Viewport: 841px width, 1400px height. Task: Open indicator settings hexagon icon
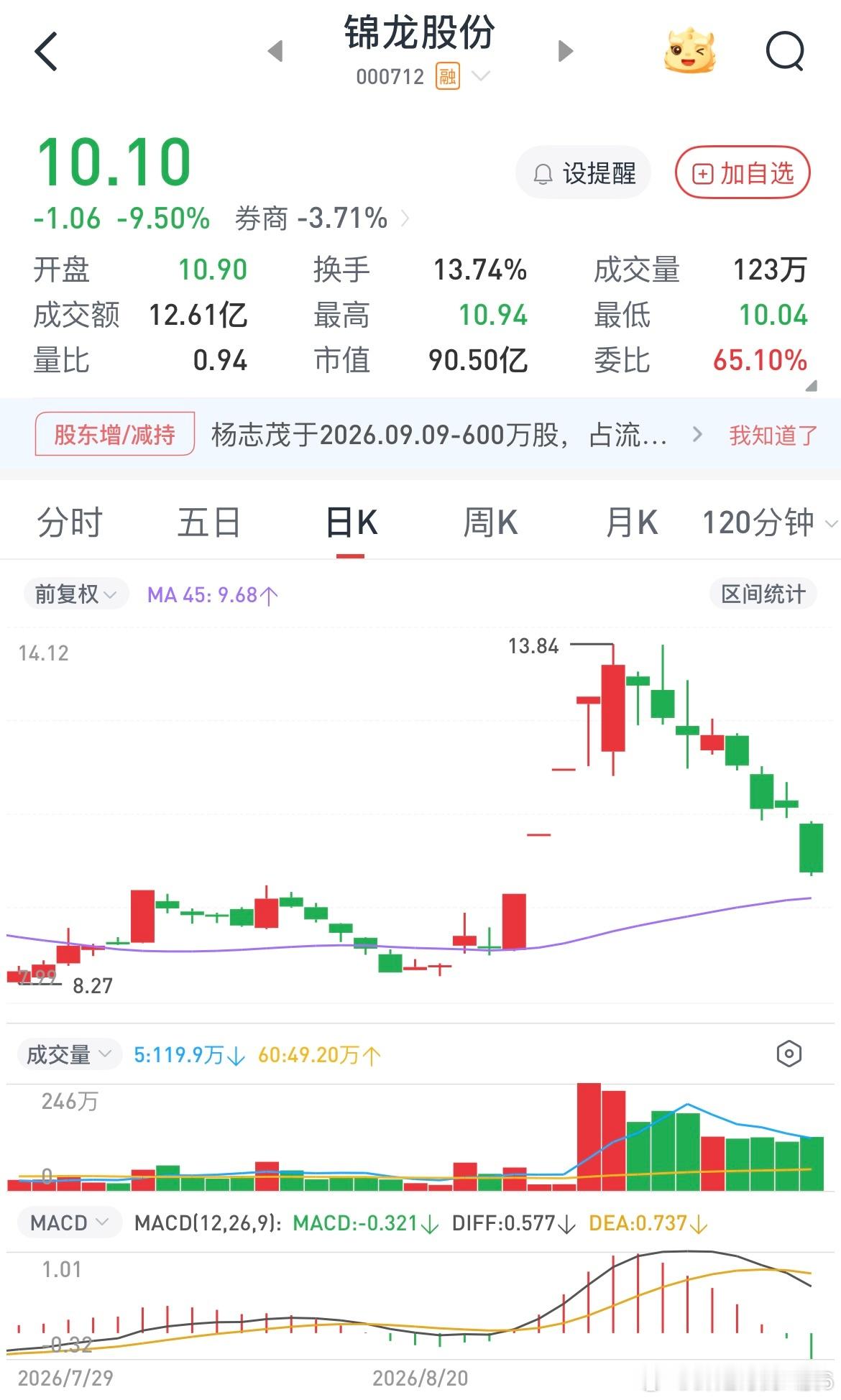(x=789, y=1054)
